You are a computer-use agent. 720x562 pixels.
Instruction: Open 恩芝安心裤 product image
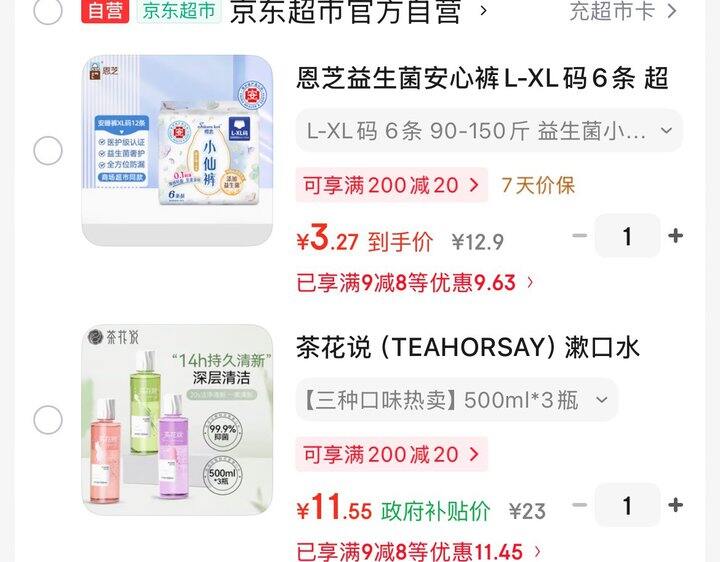(x=177, y=151)
